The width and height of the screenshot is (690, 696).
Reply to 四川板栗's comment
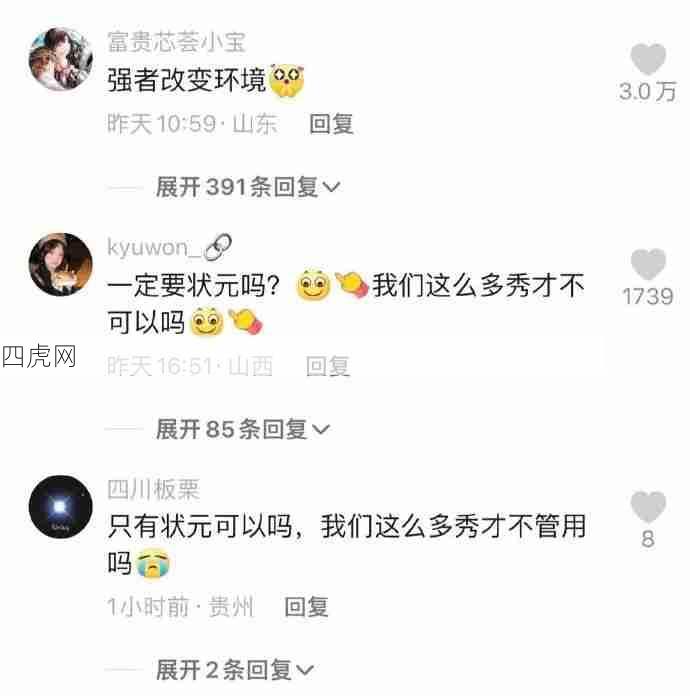click(x=306, y=606)
